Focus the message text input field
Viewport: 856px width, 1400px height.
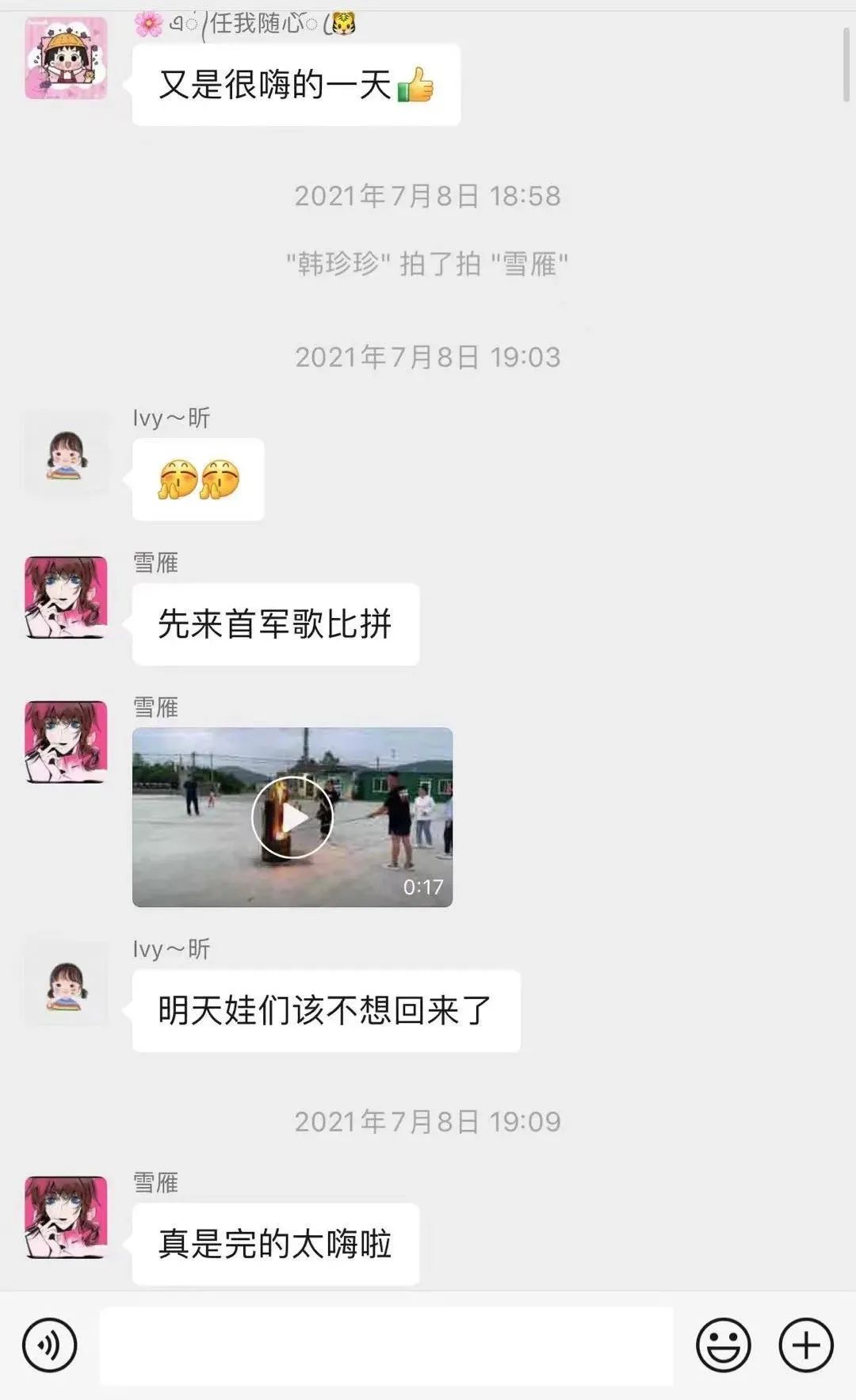pos(386,1345)
